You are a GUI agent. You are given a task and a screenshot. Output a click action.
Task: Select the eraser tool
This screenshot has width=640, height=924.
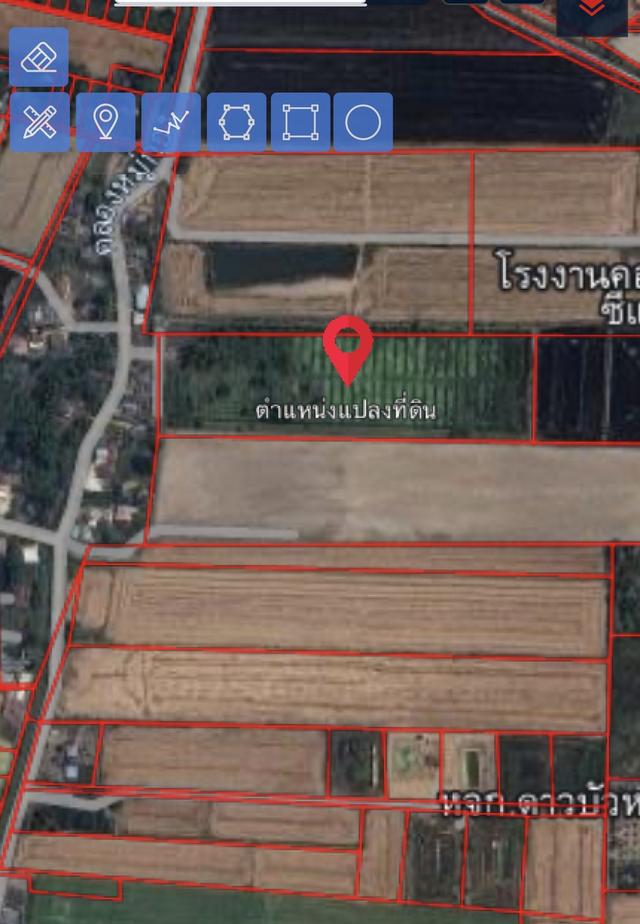tap(39, 57)
